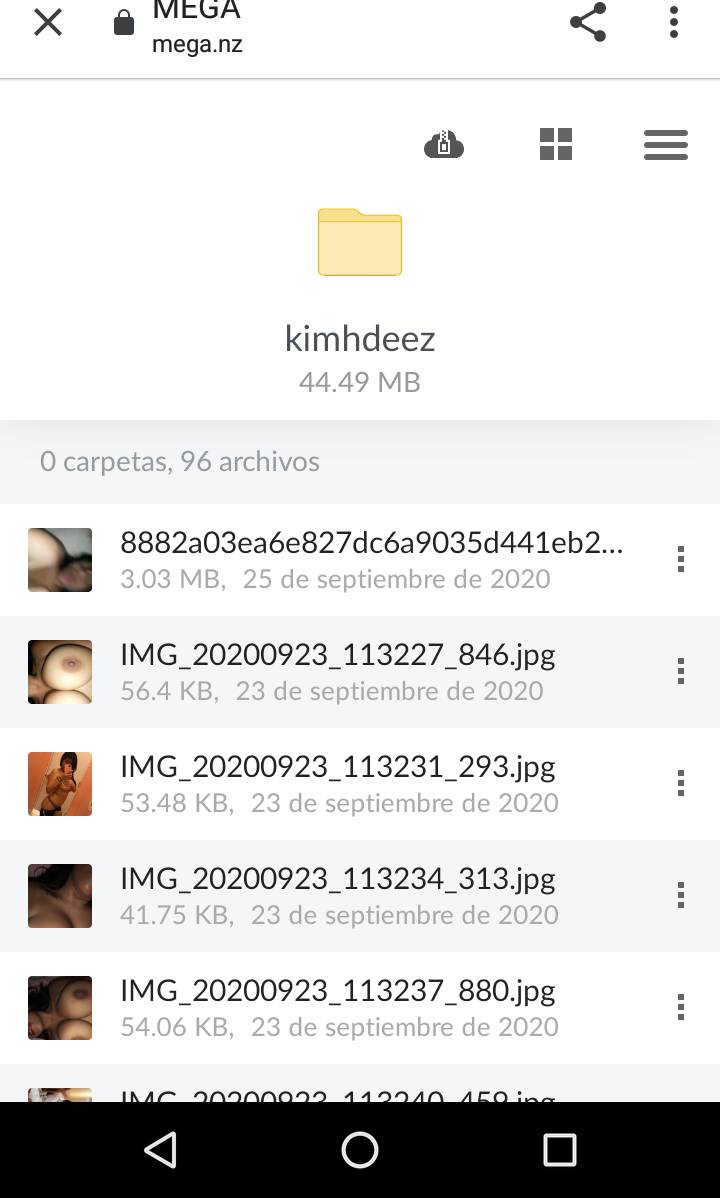This screenshot has width=720, height=1198.
Task: Open the browser overflow menu icon
Action: point(674,22)
